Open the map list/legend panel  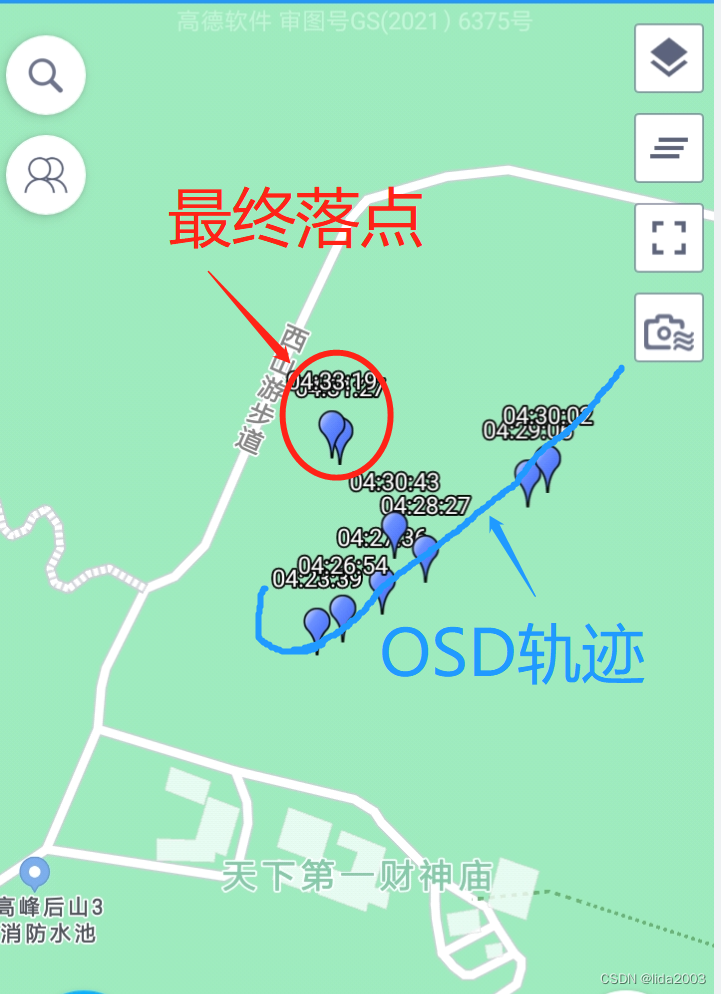(668, 148)
